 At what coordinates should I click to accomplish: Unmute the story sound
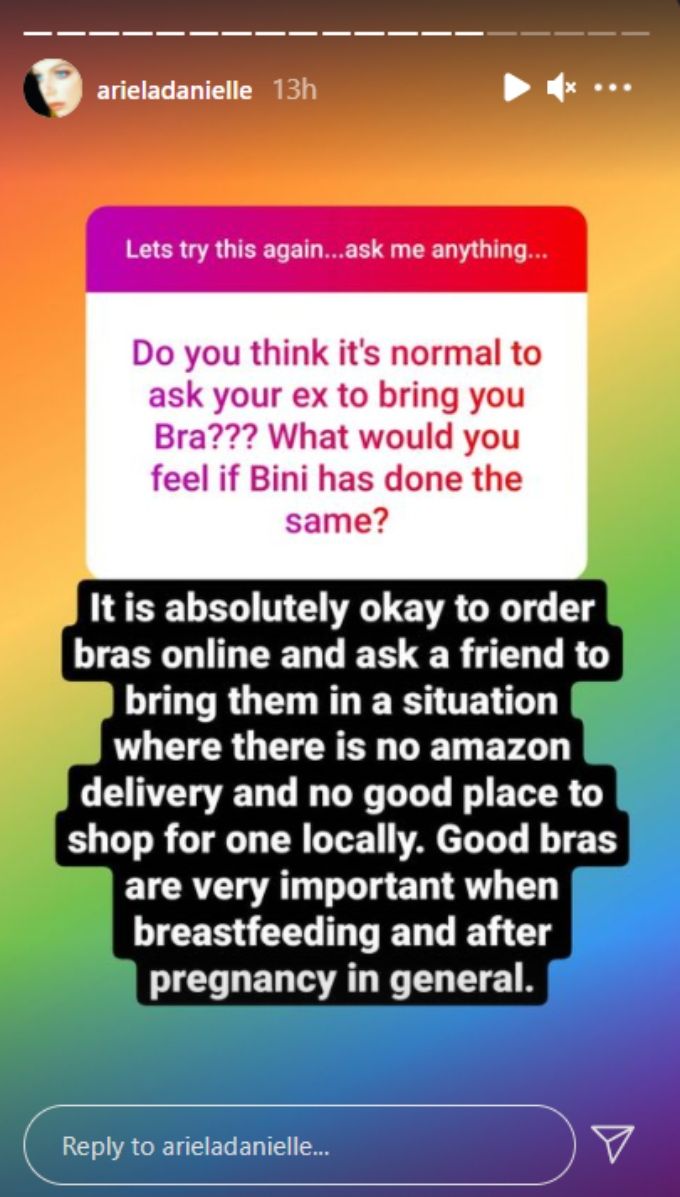[x=562, y=89]
